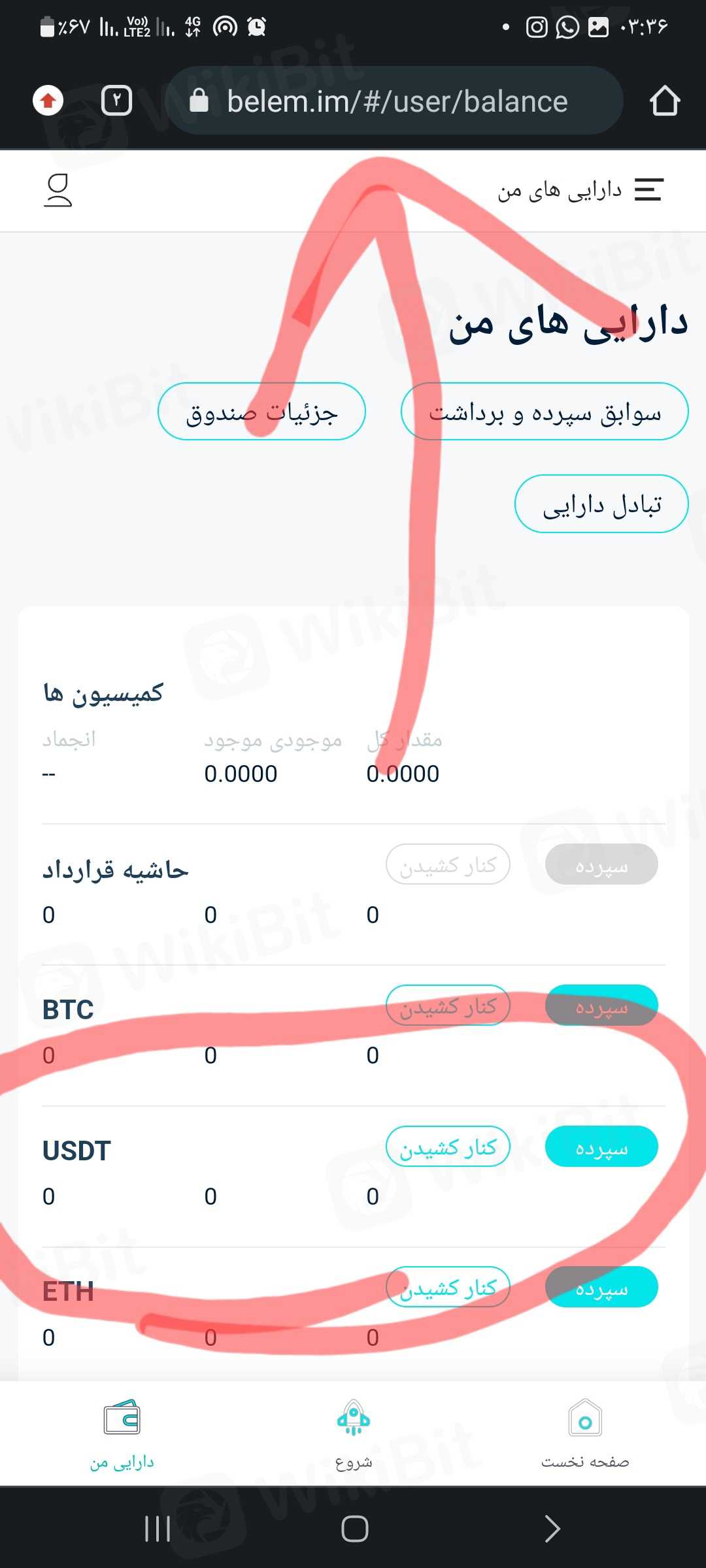This screenshot has width=706, height=1568.
Task: Tap کنار کشیدن withdraw for BTC
Action: coord(448,1005)
